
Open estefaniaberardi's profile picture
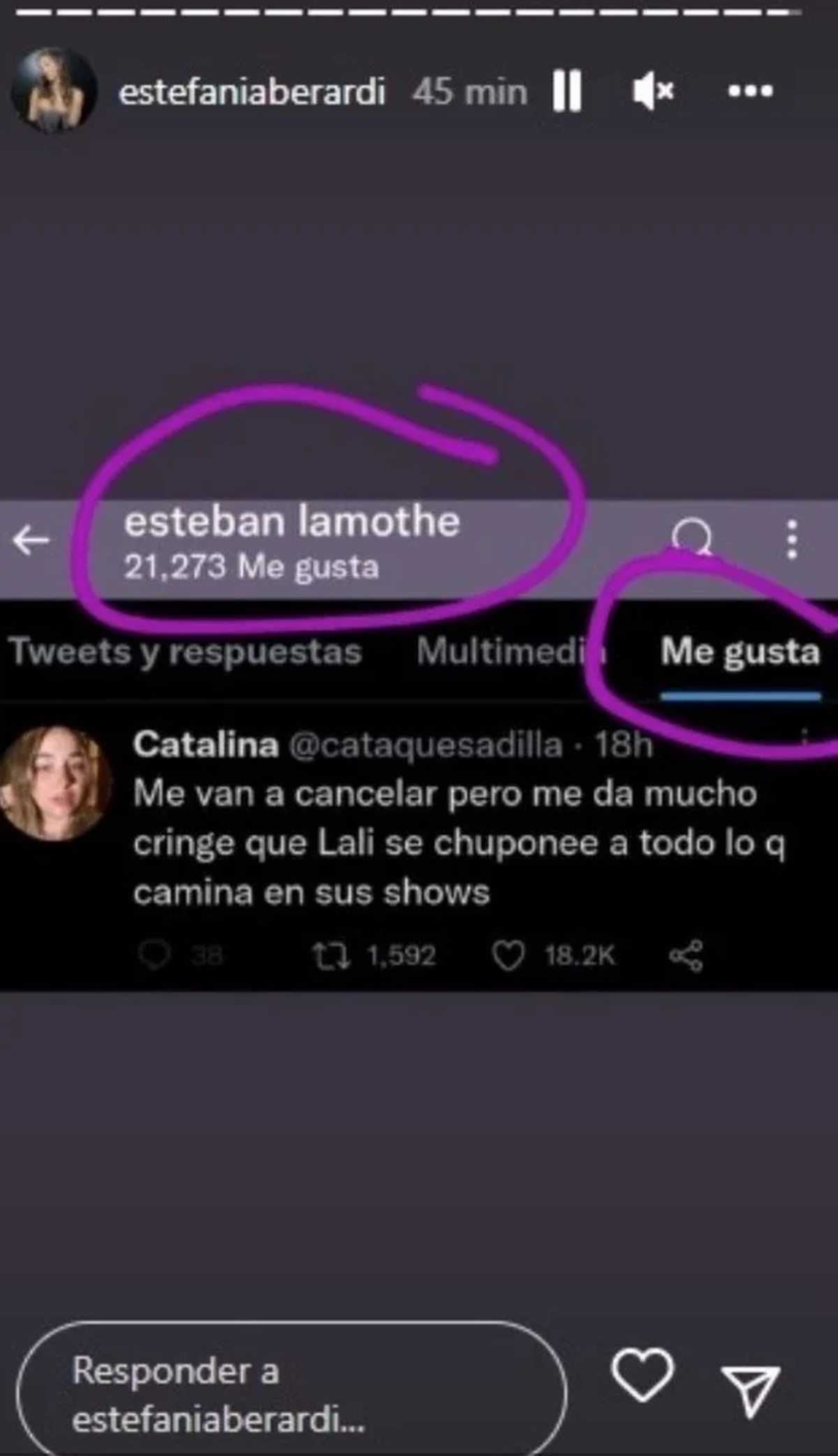click(x=54, y=90)
